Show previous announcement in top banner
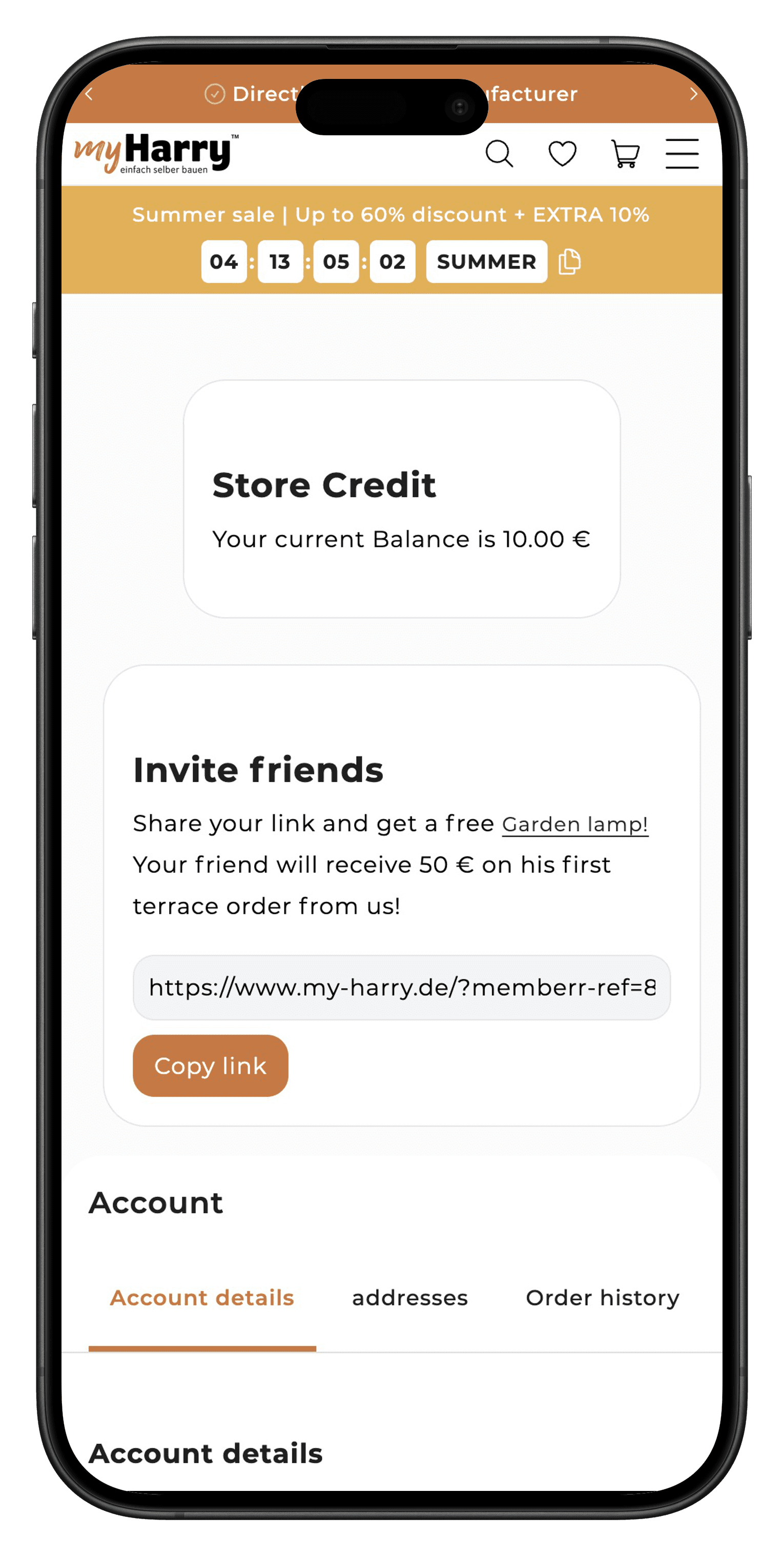Screen dimensions: 784x1556 click(x=89, y=94)
